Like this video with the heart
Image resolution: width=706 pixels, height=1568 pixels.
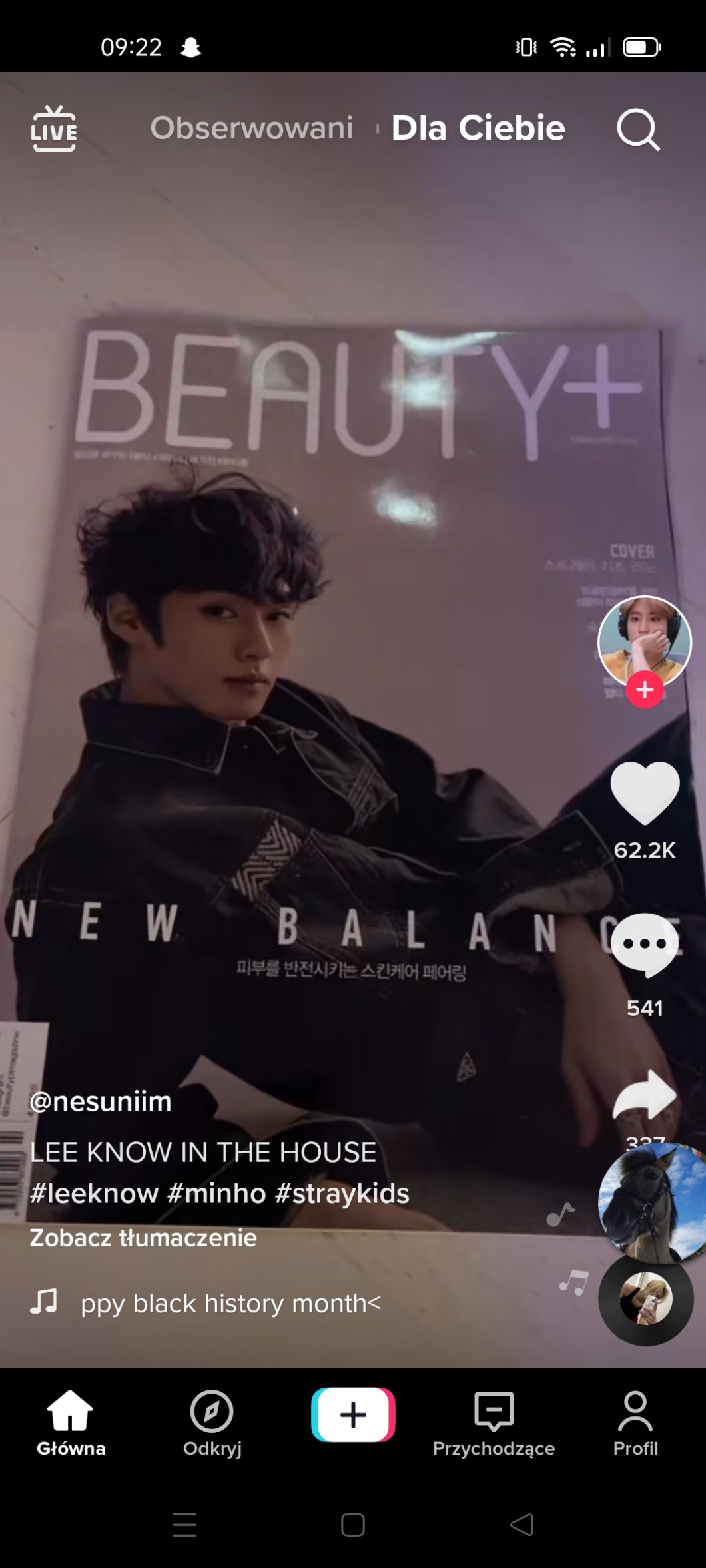pyautogui.click(x=644, y=792)
